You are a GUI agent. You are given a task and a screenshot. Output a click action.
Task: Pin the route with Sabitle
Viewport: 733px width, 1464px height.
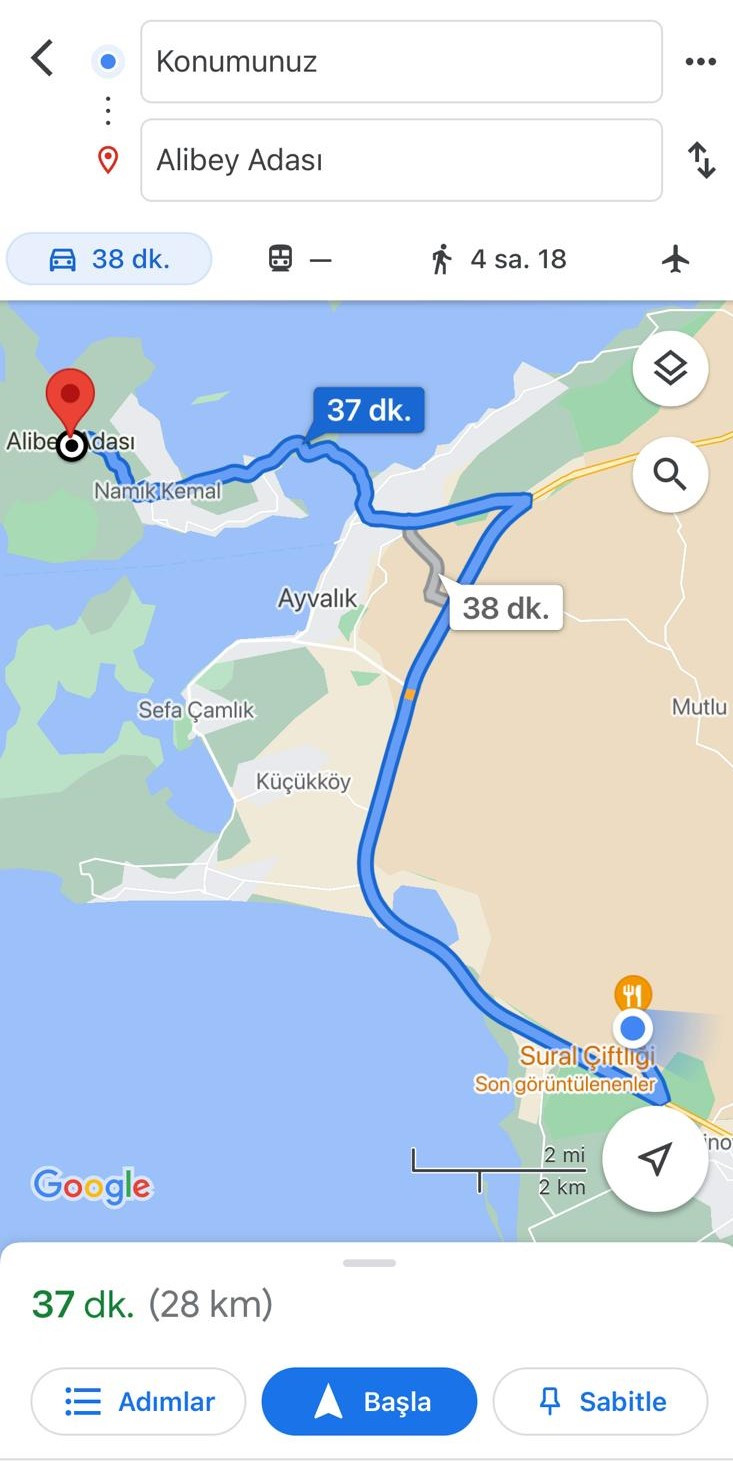click(600, 1402)
